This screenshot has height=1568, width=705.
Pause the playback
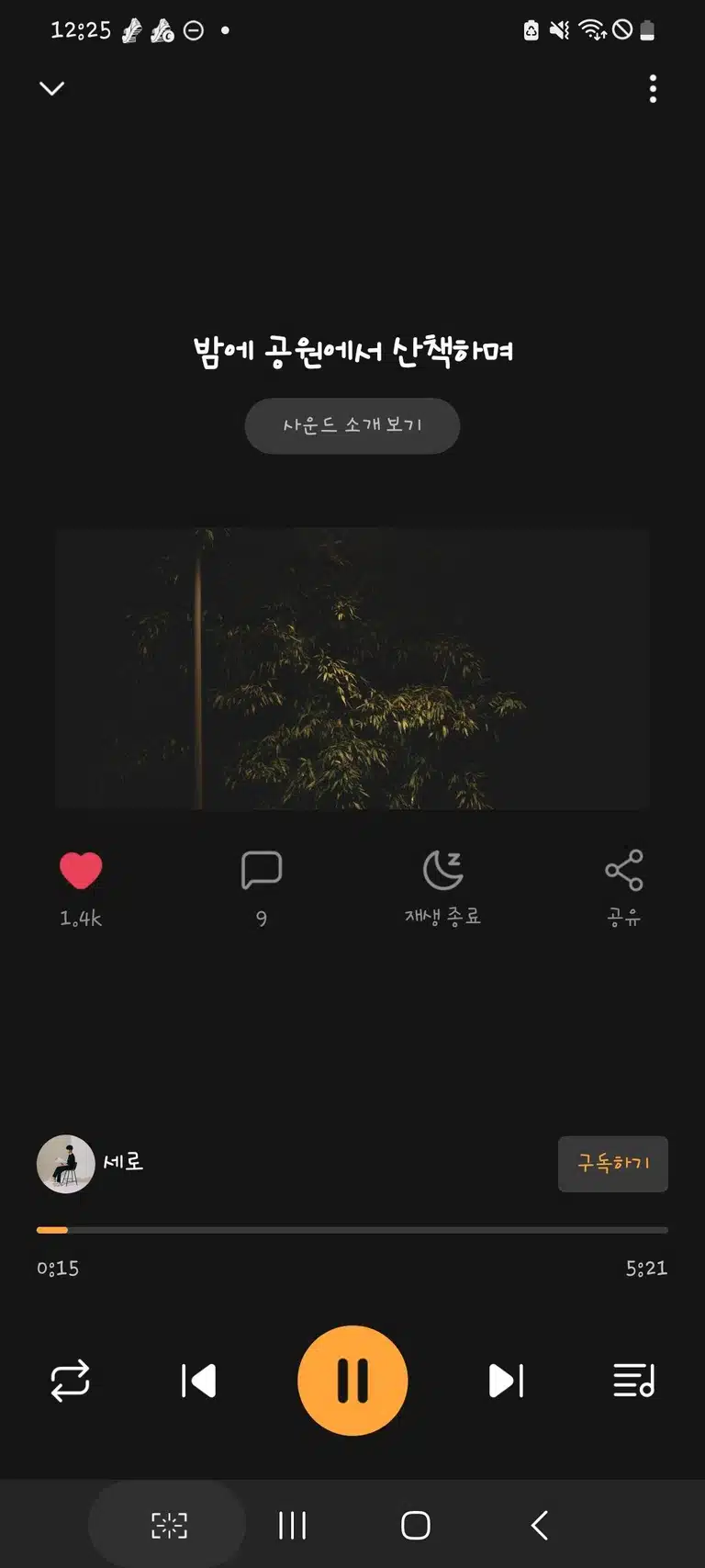pos(352,1381)
